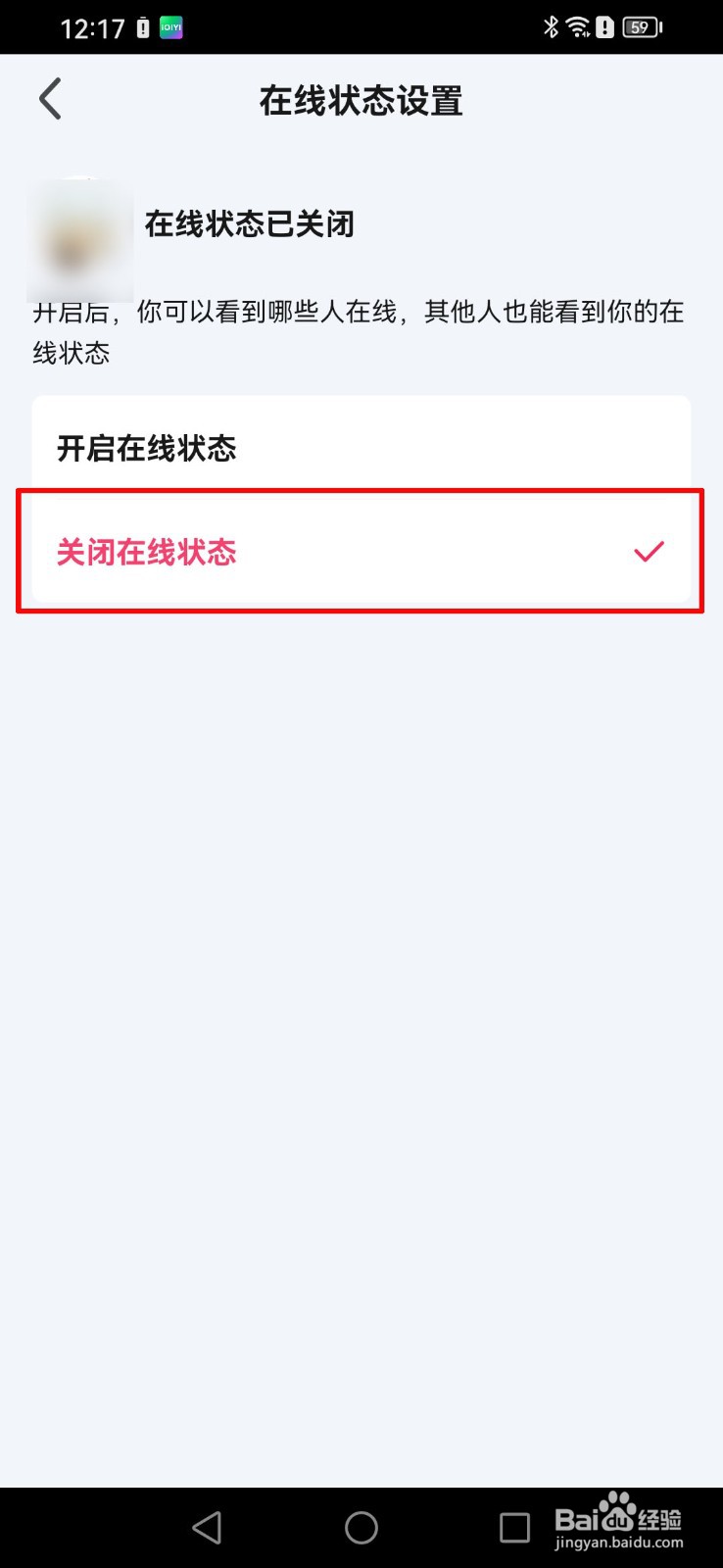Tap the battery indicator showing 59
The width and height of the screenshot is (723, 1568).
tap(639, 27)
